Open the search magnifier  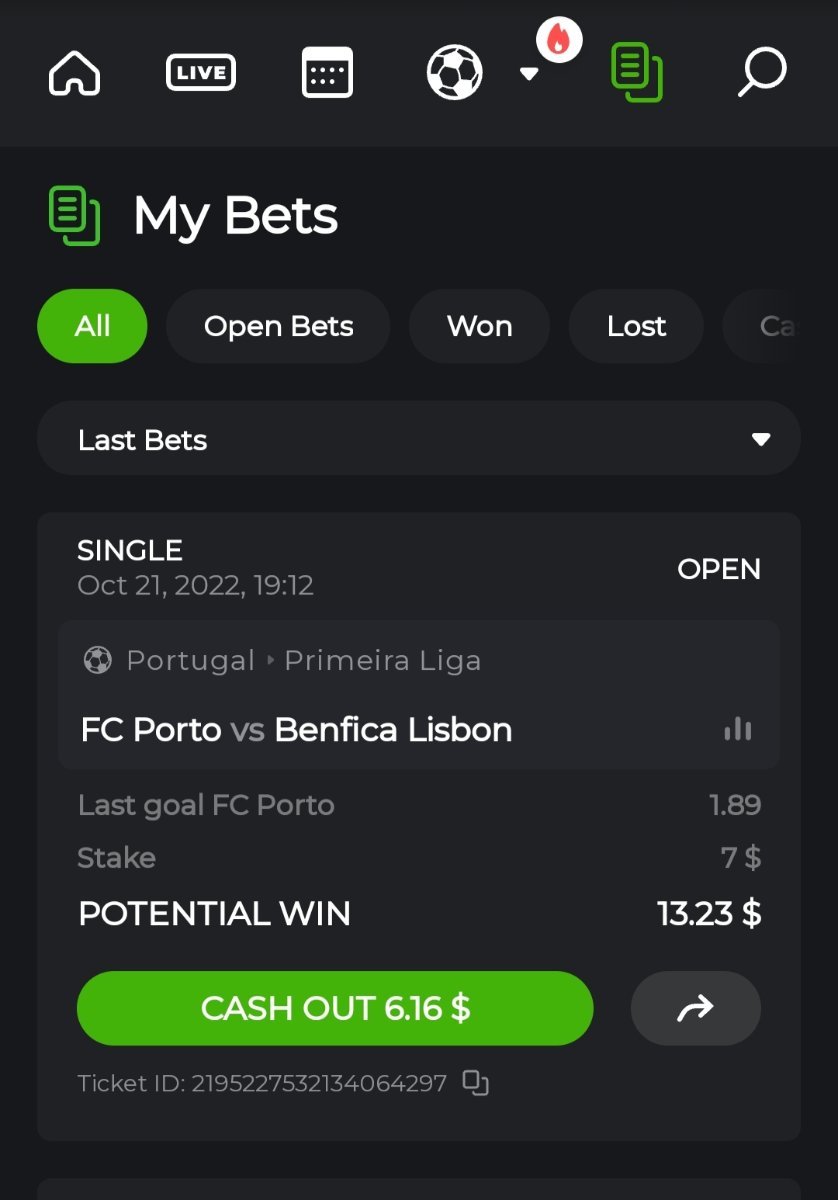coord(762,73)
